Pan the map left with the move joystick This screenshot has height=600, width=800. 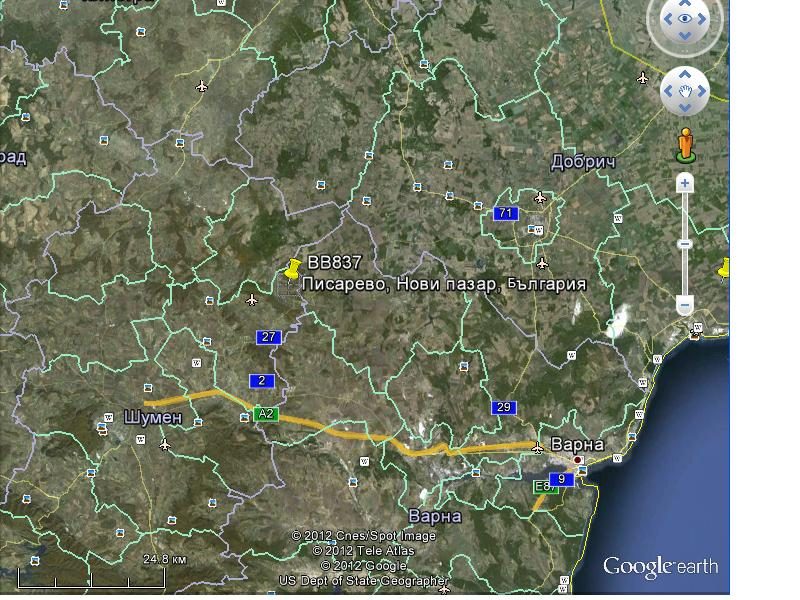tap(667, 92)
